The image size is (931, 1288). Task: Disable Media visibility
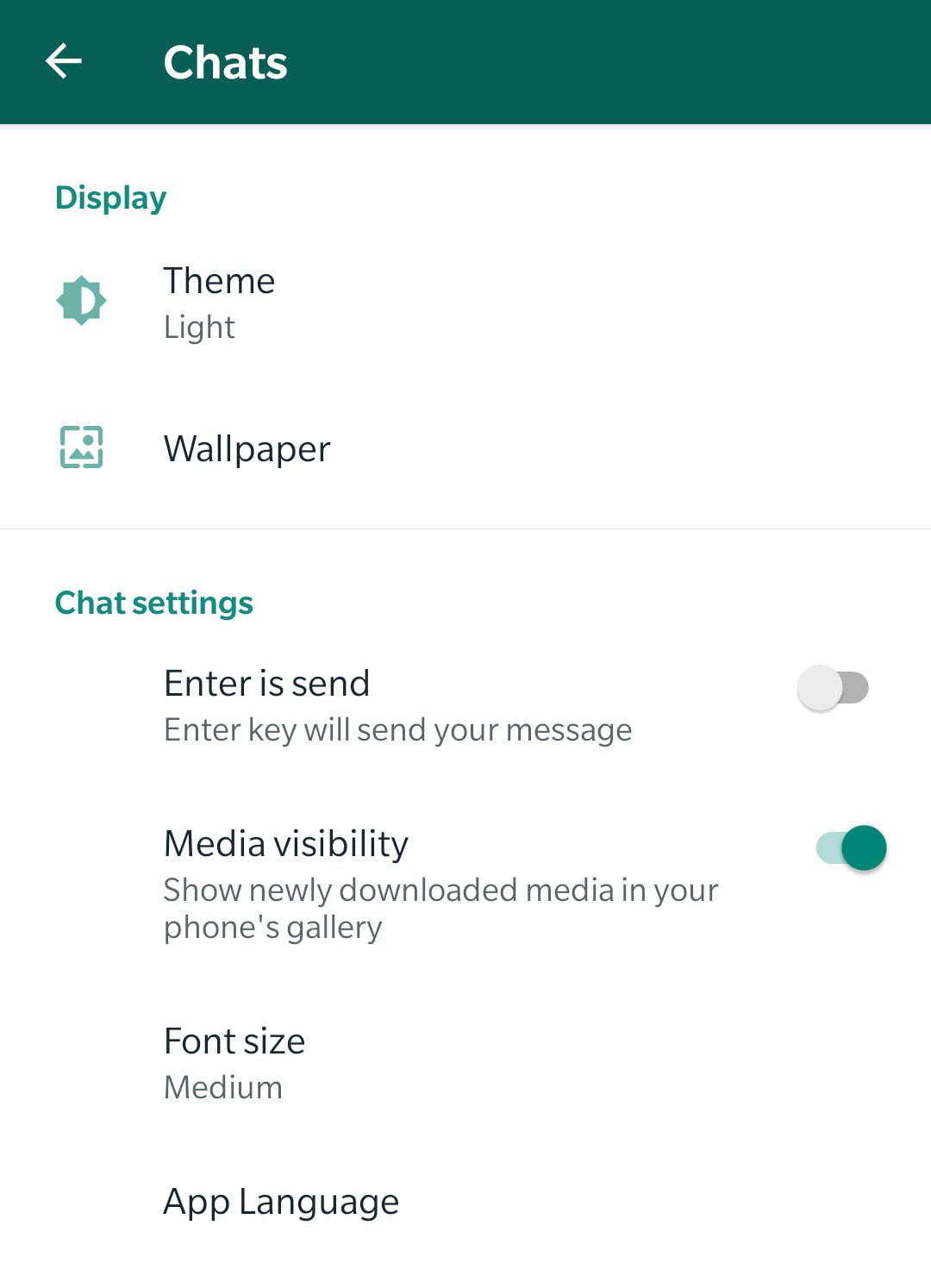tap(849, 847)
